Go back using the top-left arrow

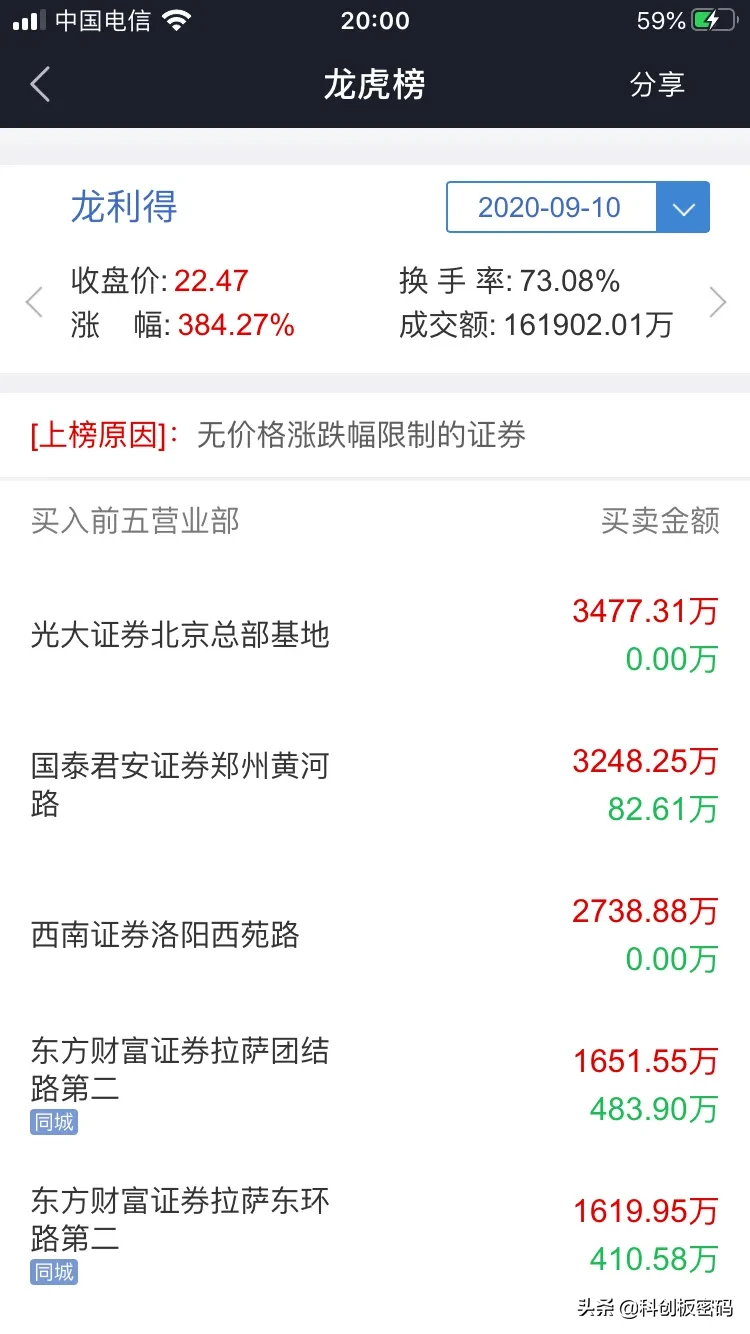pyautogui.click(x=40, y=85)
